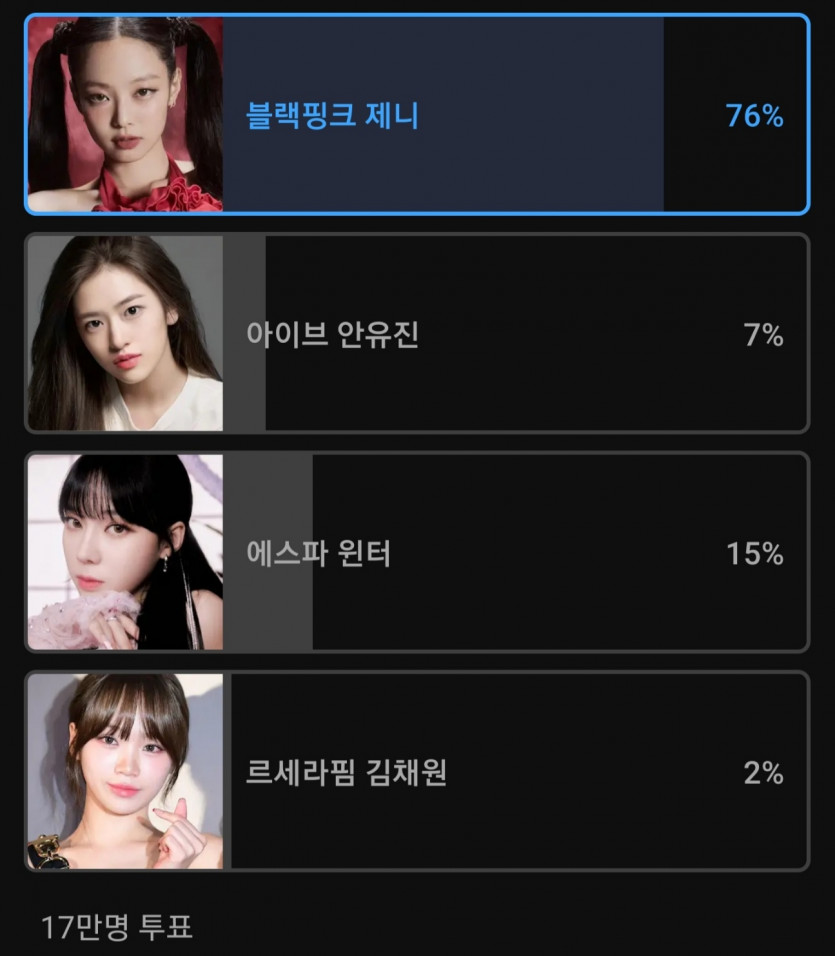This screenshot has width=835, height=956.
Task: Pick 르세라핌 김채원 in the poll
Action: click(416, 772)
